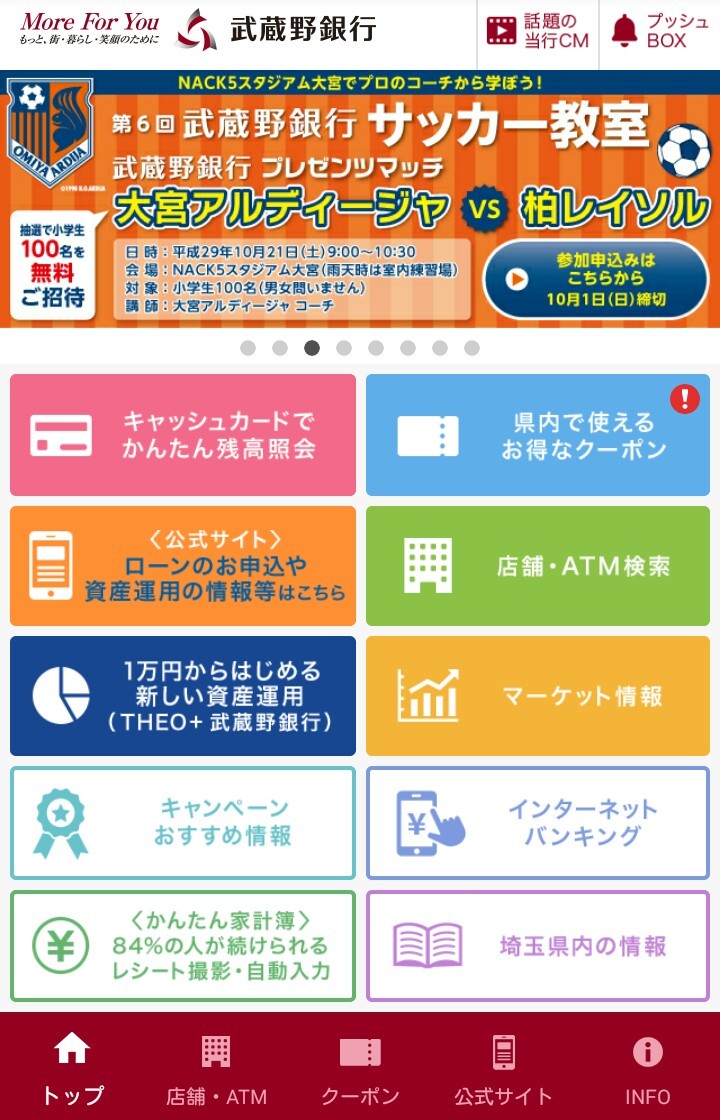Open 店舗・ATM検索 tile
The width and height of the screenshot is (720, 1120).
coord(538,566)
